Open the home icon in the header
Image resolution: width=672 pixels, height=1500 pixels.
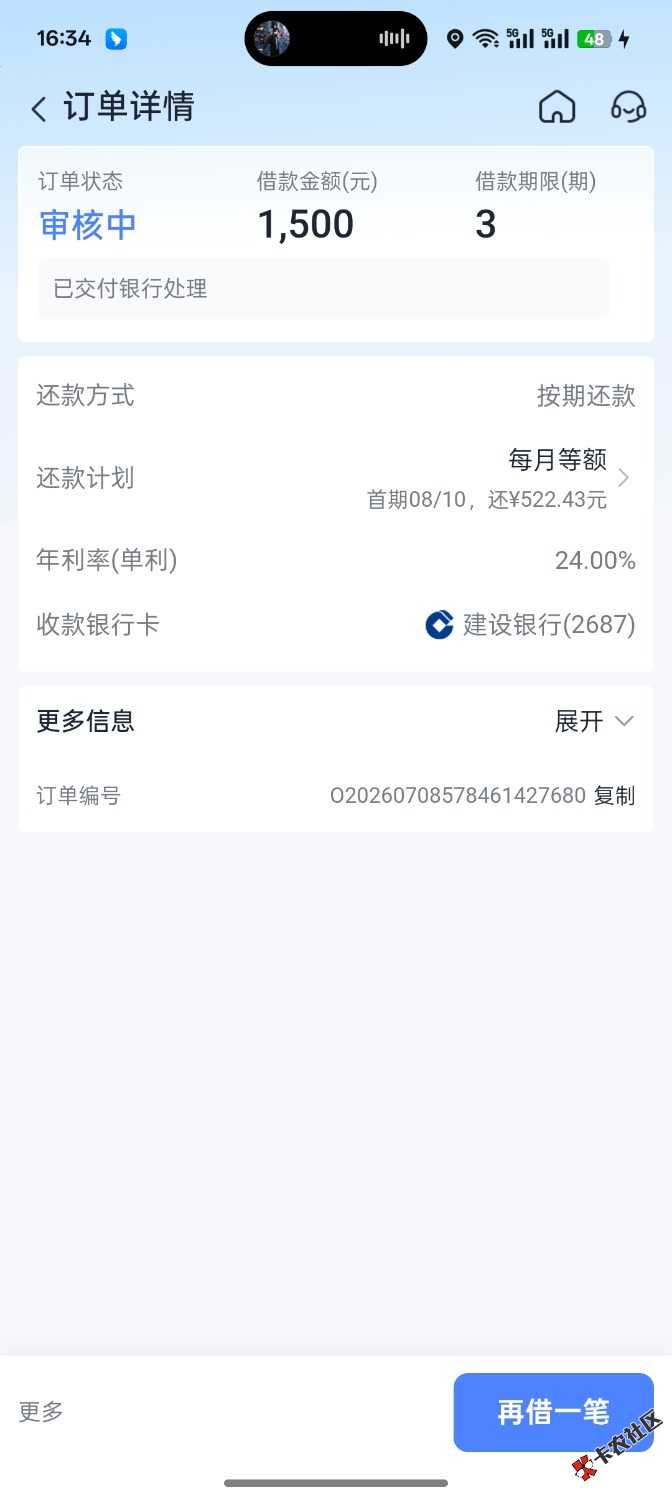[x=557, y=107]
